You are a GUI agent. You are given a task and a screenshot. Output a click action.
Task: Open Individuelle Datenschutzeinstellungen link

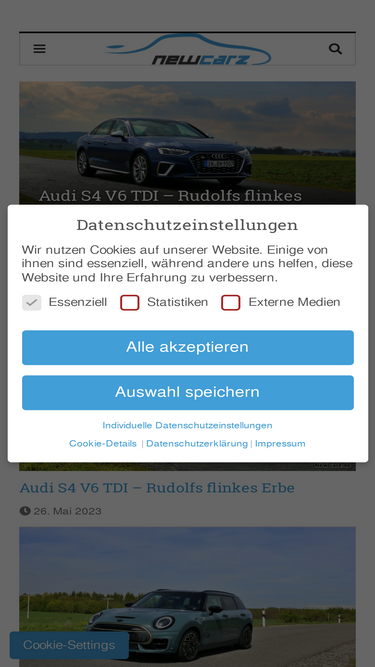(x=188, y=425)
